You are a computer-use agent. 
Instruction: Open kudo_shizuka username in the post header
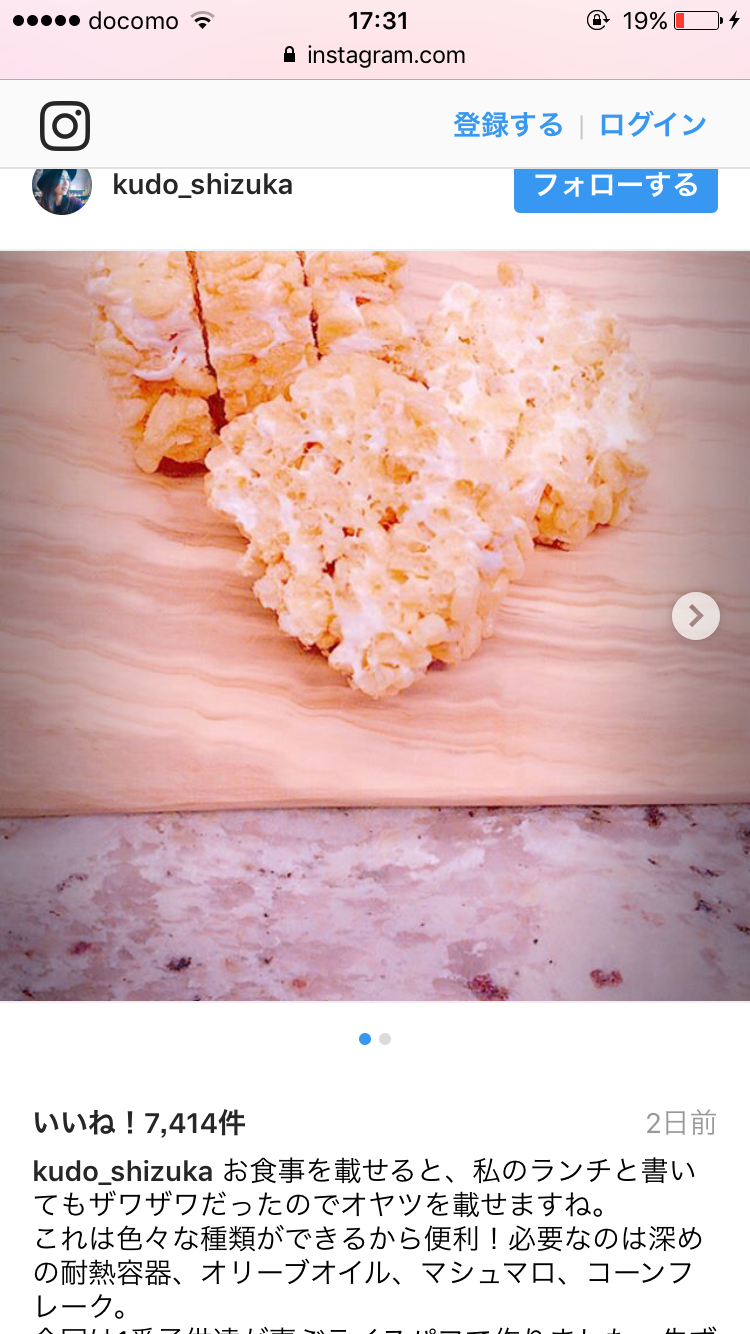(203, 185)
